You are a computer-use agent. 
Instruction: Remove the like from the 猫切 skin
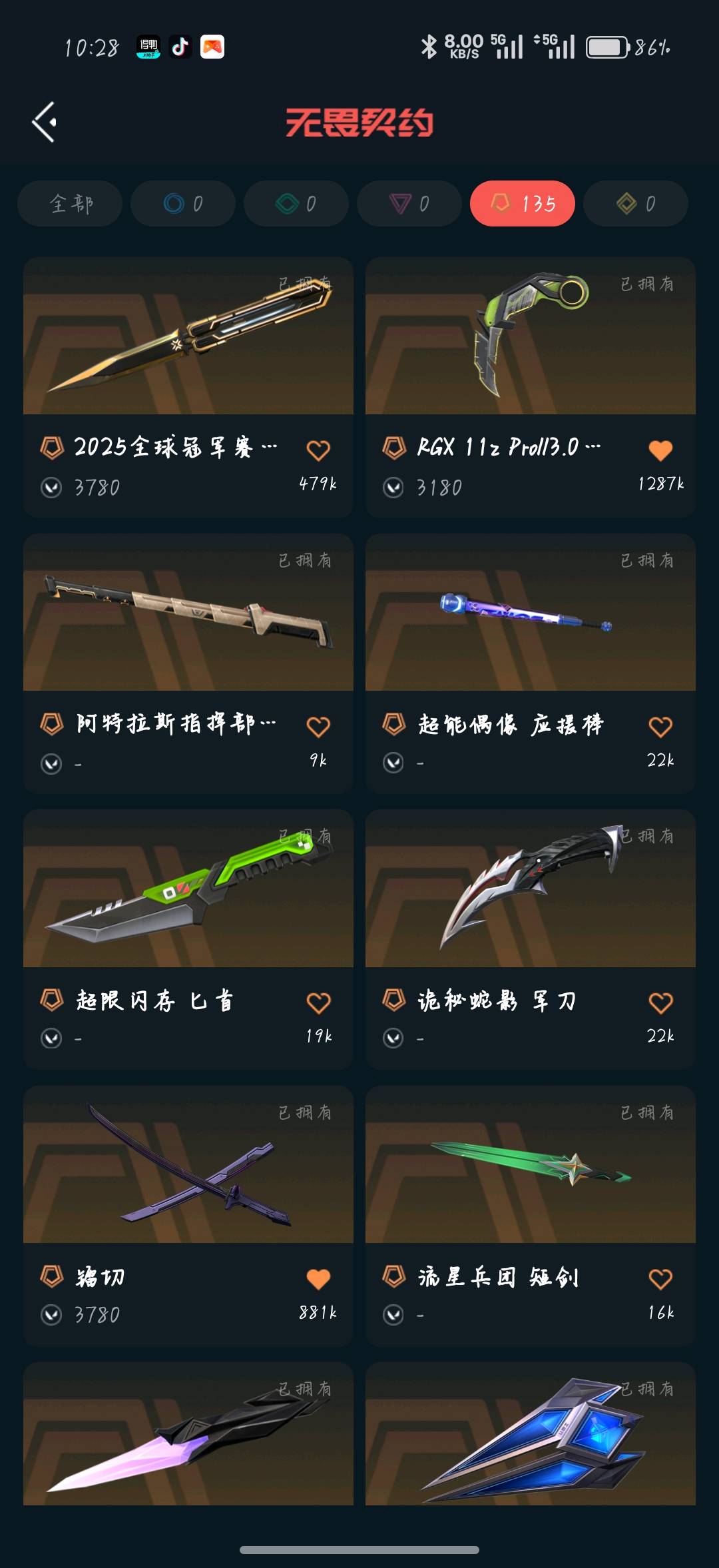pos(318,1279)
